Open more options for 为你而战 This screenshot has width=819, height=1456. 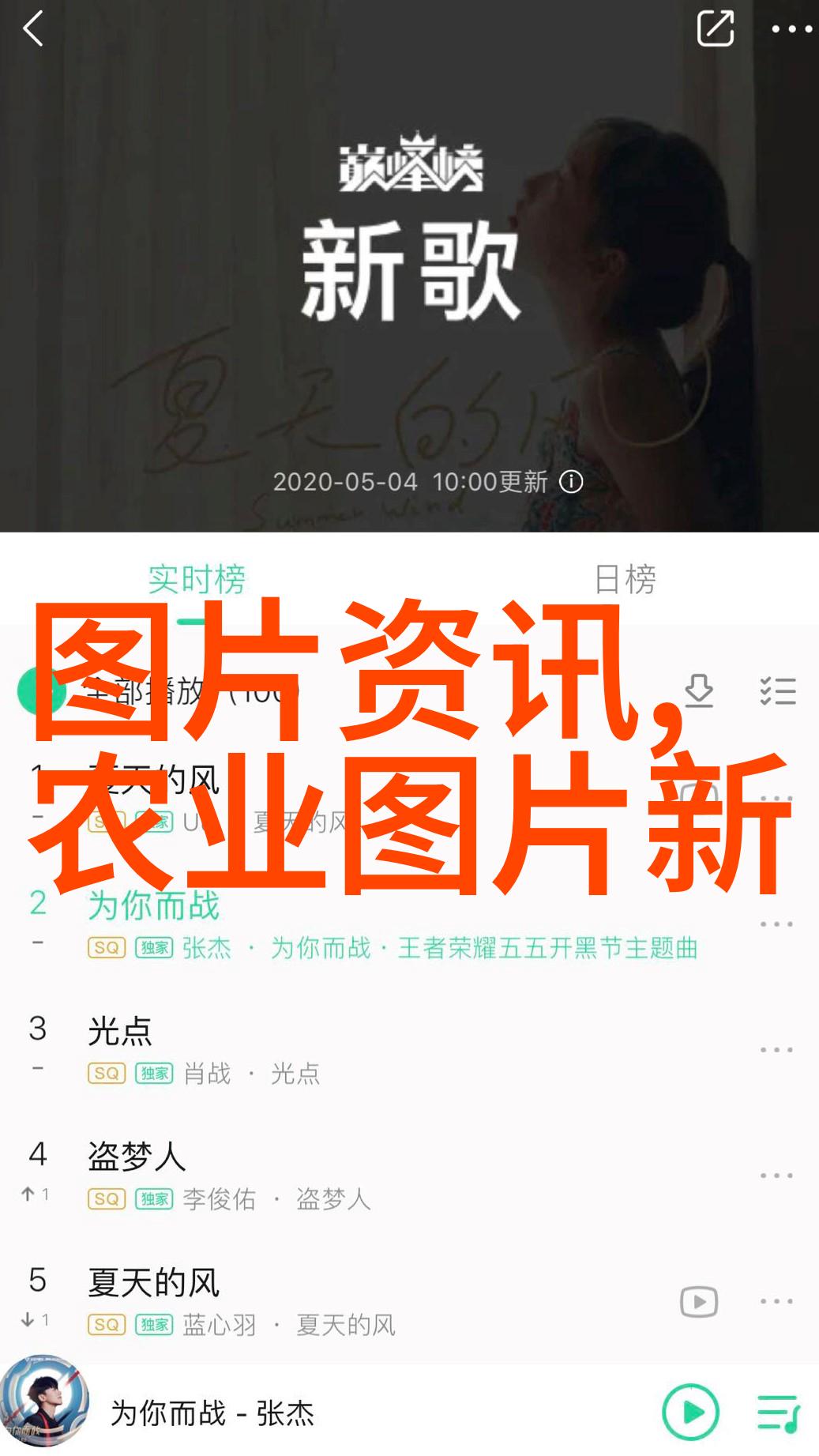point(776,924)
